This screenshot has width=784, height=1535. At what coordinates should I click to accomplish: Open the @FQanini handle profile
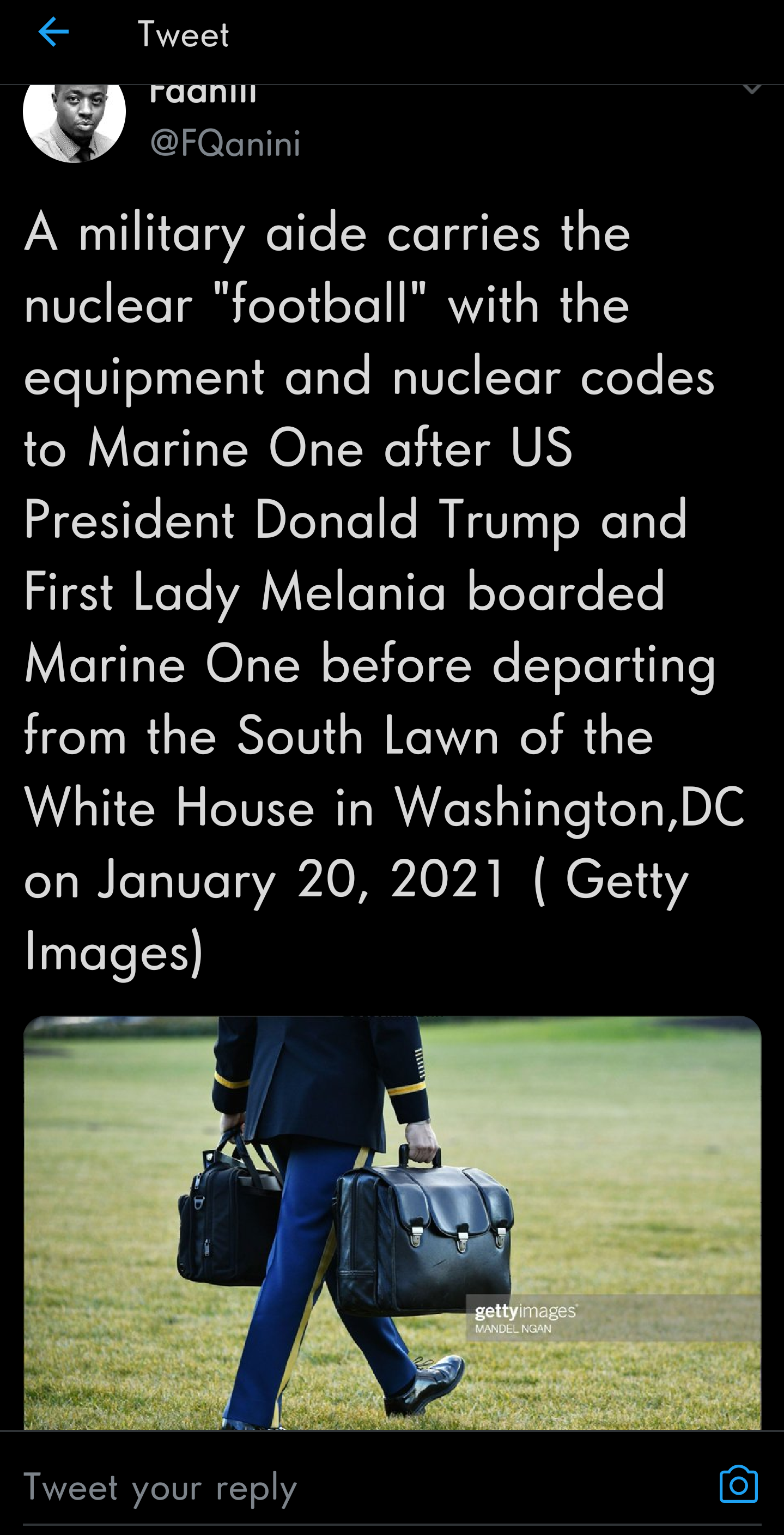click(225, 144)
